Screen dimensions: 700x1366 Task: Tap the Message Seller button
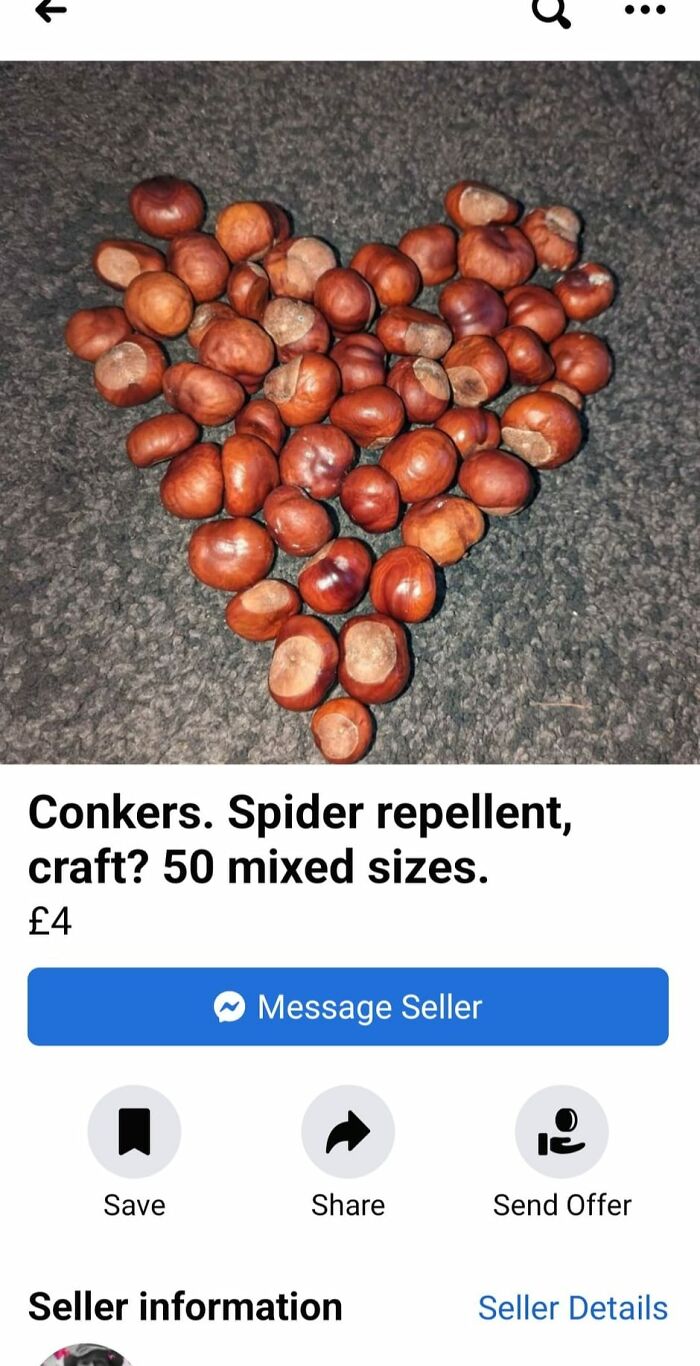(348, 1006)
